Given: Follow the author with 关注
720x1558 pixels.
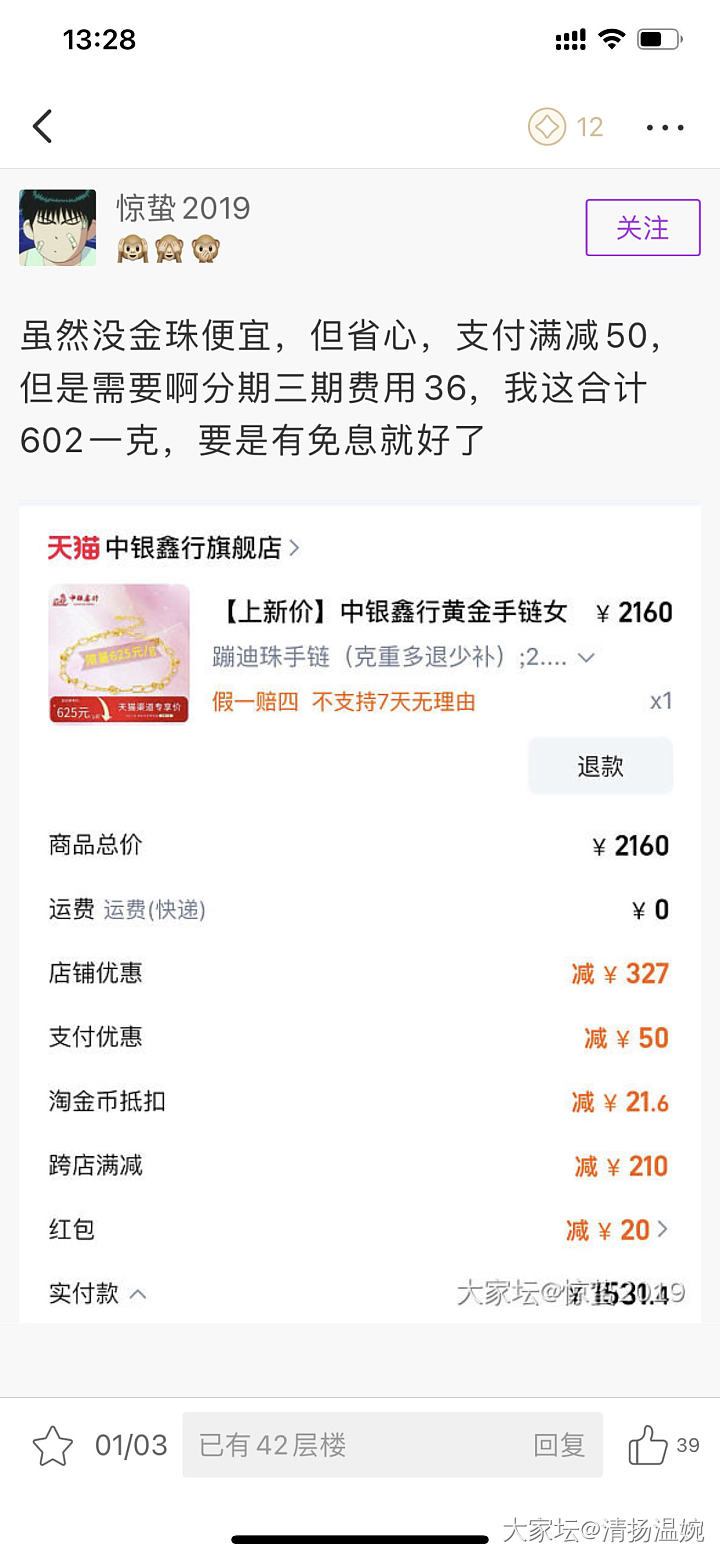Looking at the screenshot, I should click(x=642, y=228).
